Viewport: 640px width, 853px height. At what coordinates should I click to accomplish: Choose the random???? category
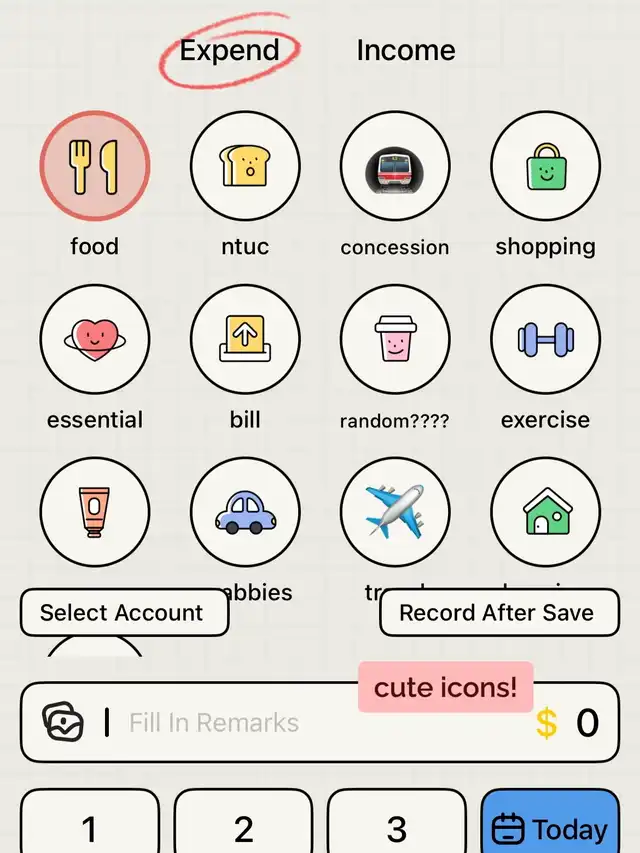[395, 338]
